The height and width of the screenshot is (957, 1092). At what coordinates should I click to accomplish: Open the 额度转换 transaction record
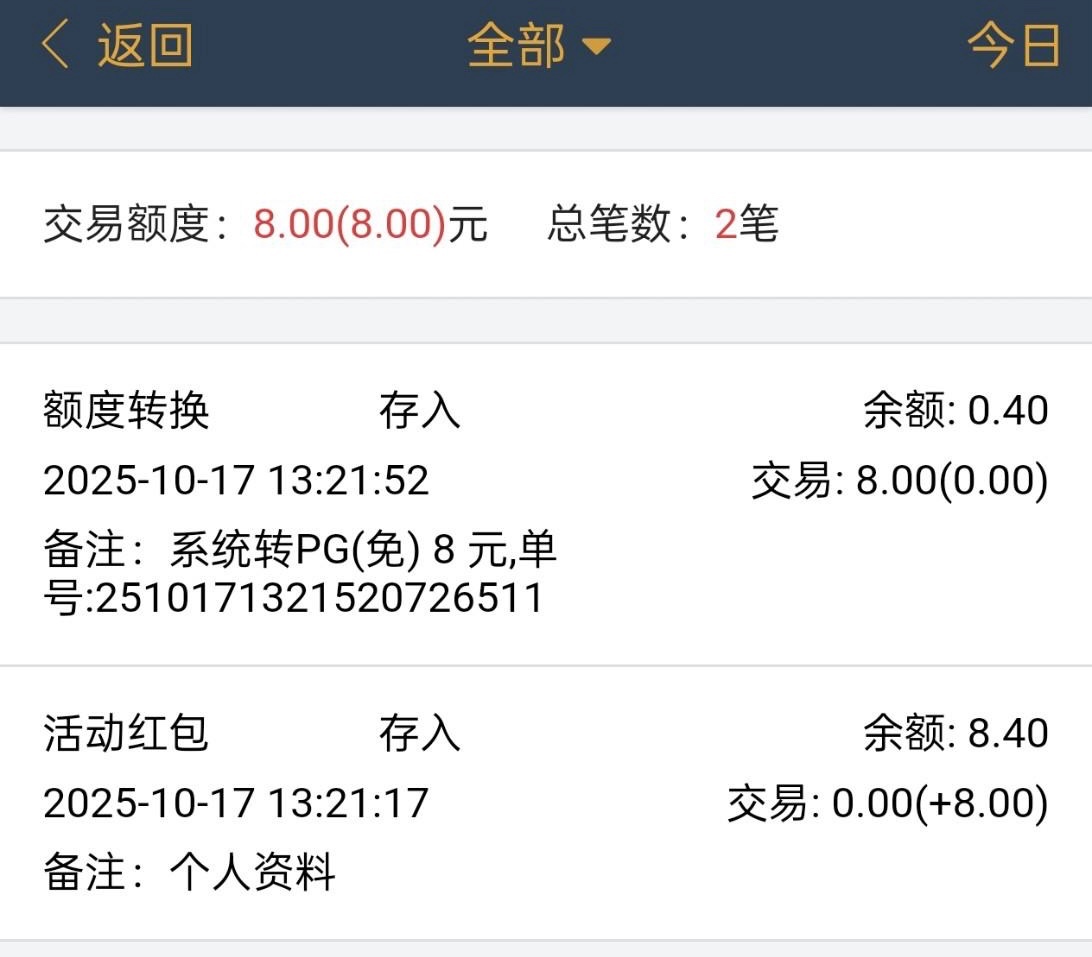545,503
